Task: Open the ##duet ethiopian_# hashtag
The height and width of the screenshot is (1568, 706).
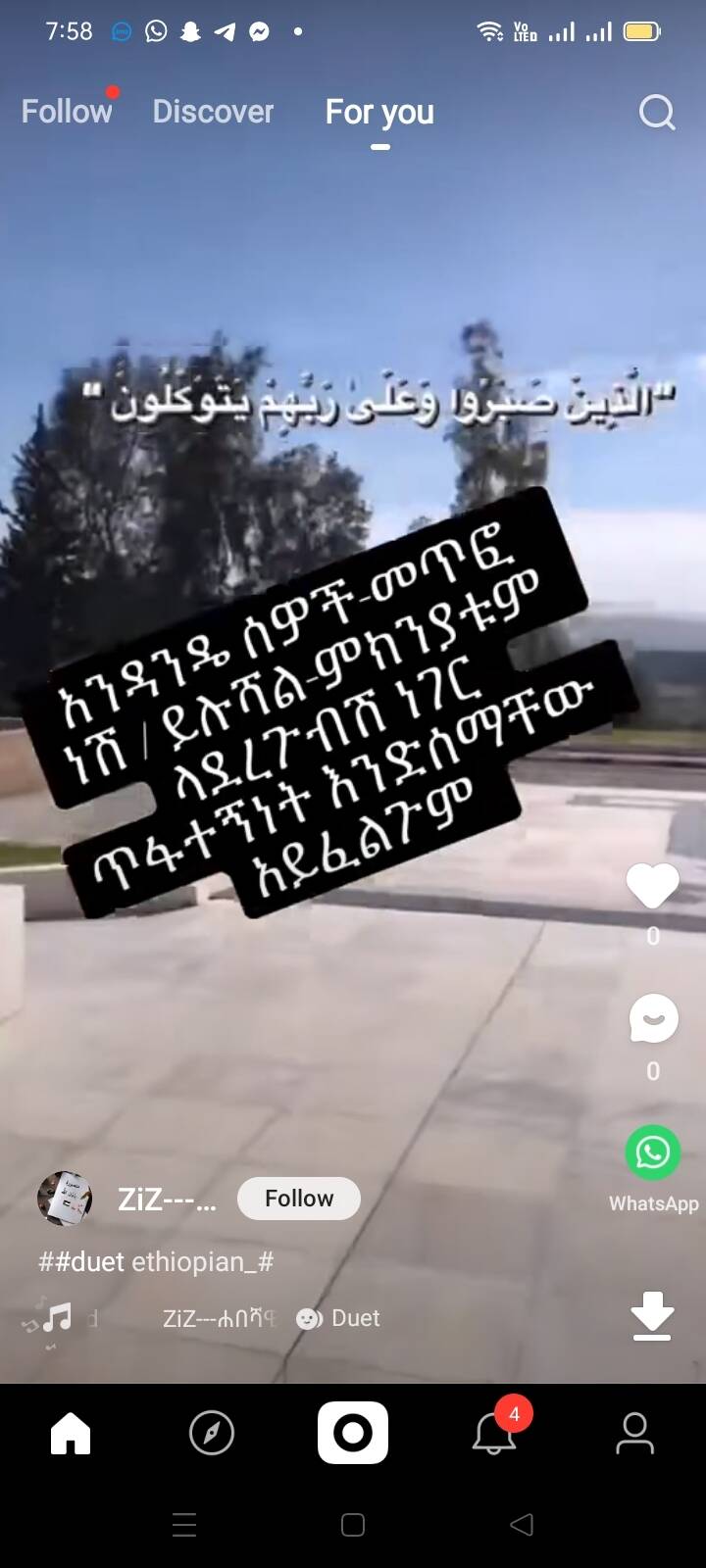Action: (x=155, y=1261)
